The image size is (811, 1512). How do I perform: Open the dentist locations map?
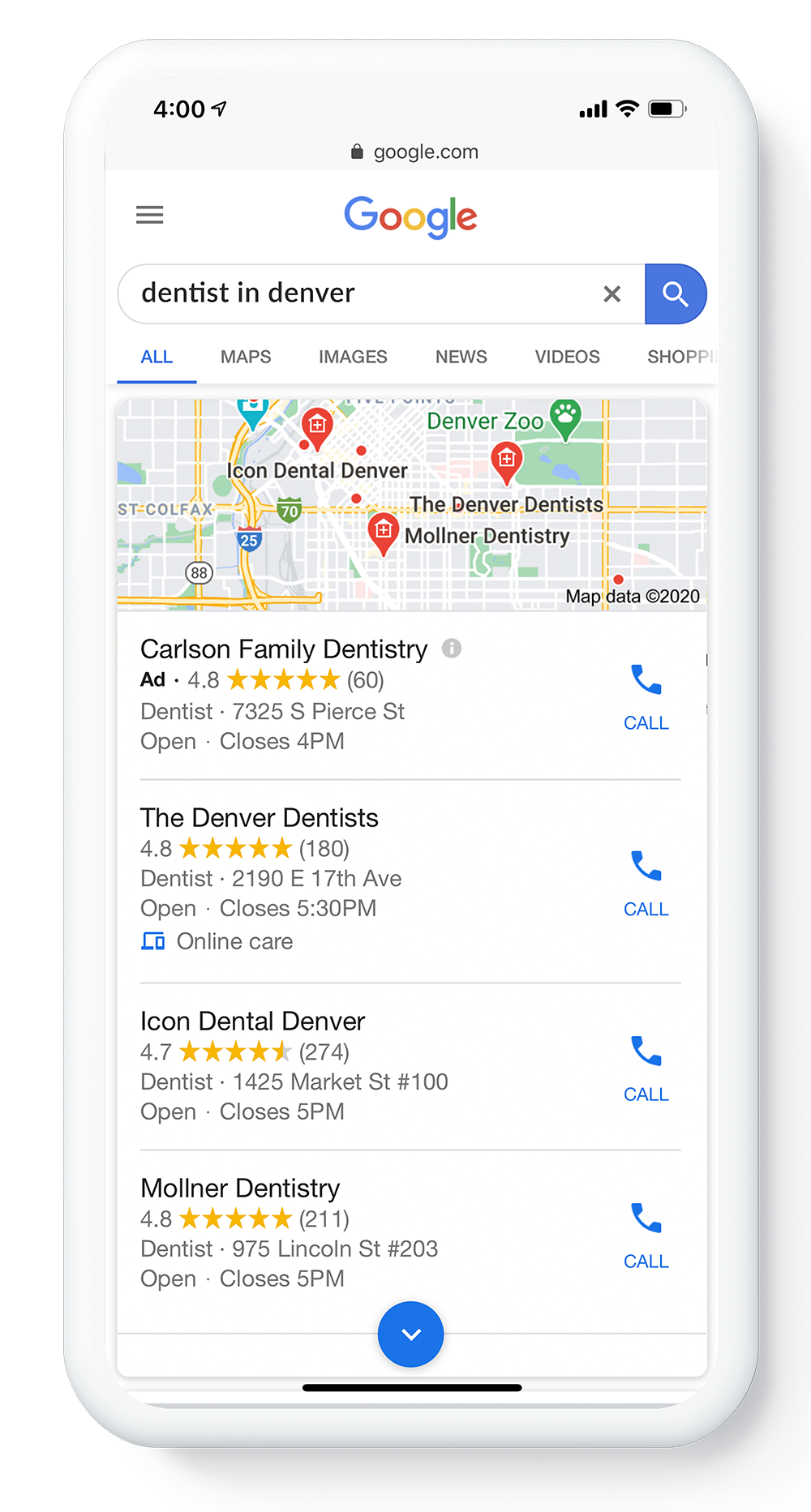coord(411,504)
